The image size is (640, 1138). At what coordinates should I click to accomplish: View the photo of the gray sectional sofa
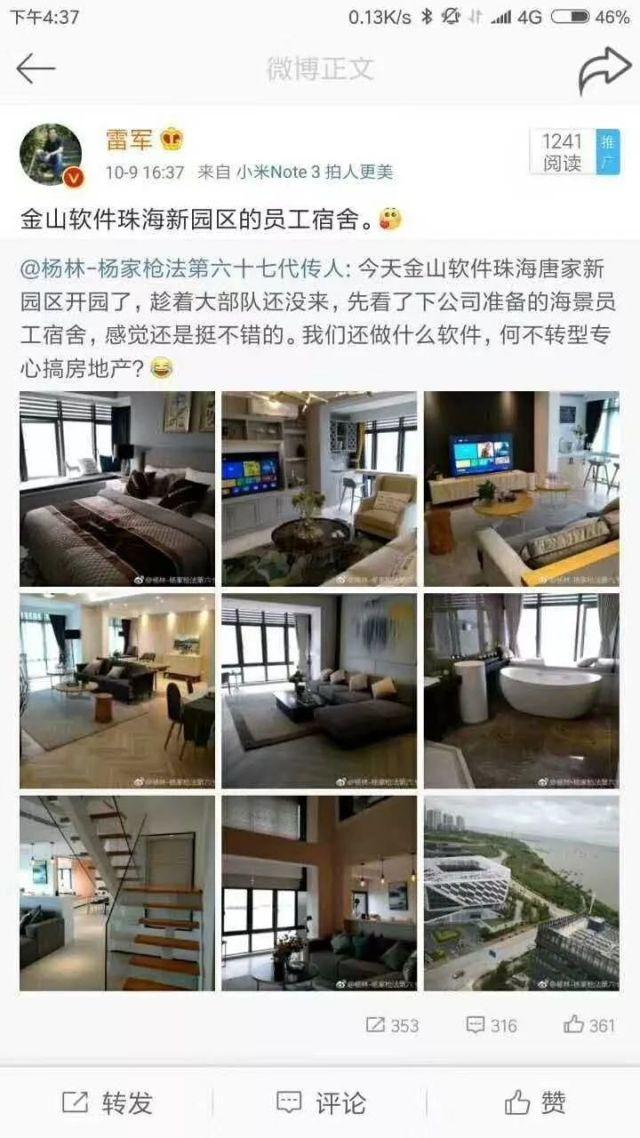click(319, 691)
